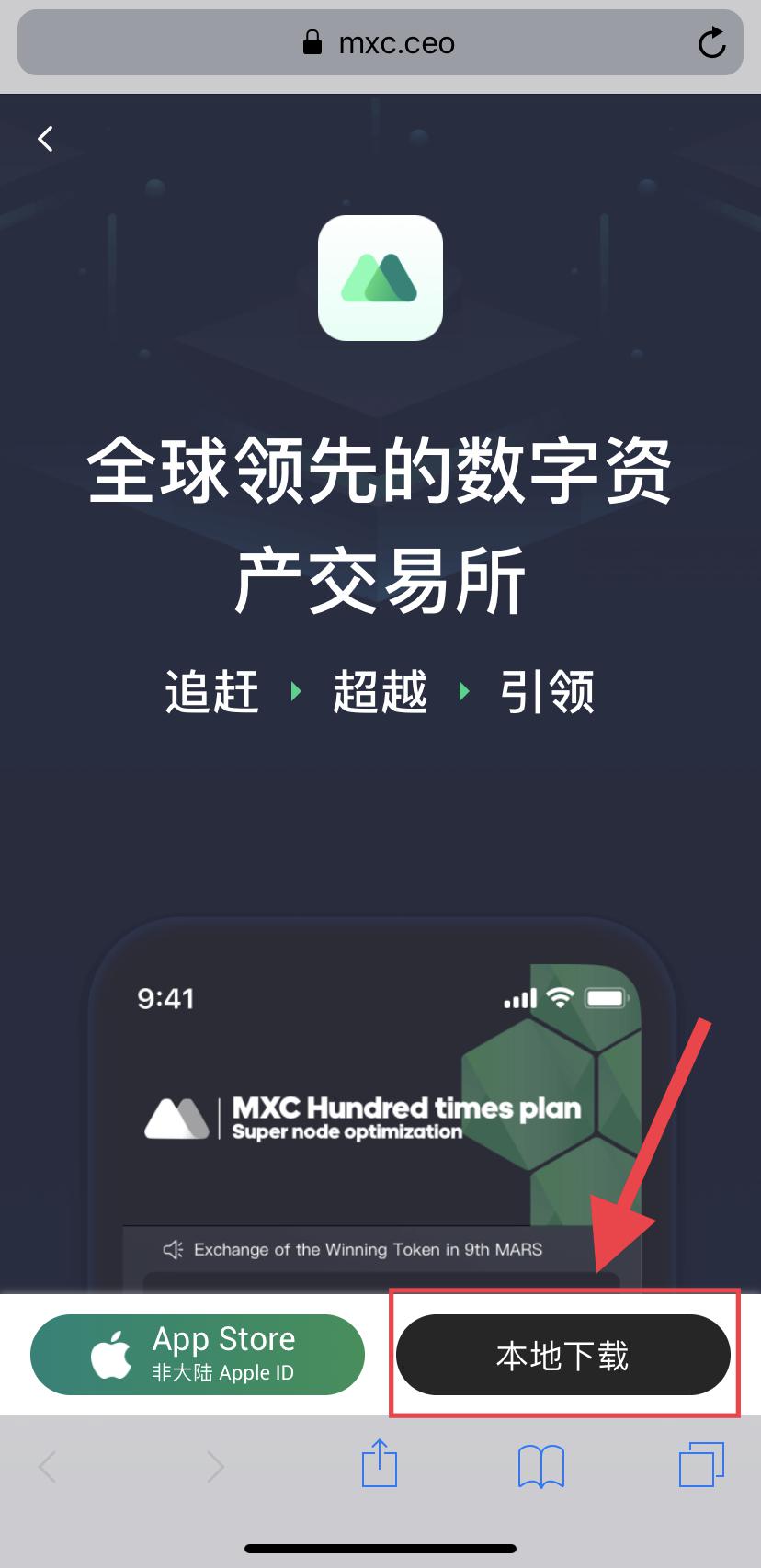
Task: Reload the mxc.ceo page
Action: 711,43
